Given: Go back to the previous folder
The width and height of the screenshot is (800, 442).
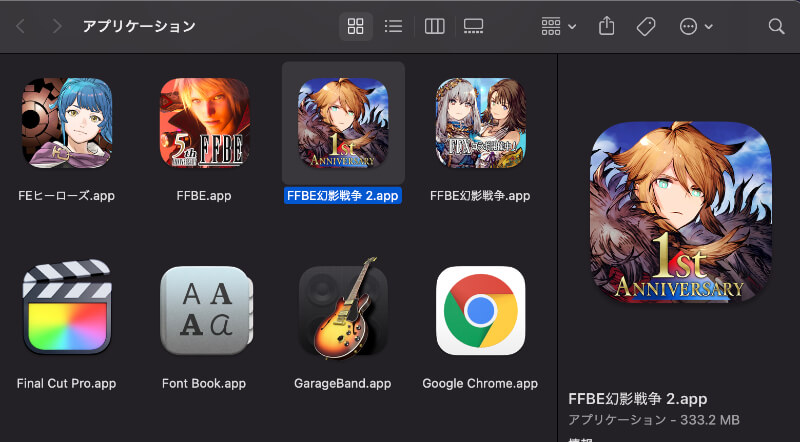Looking at the screenshot, I should pyautogui.click(x=21, y=26).
